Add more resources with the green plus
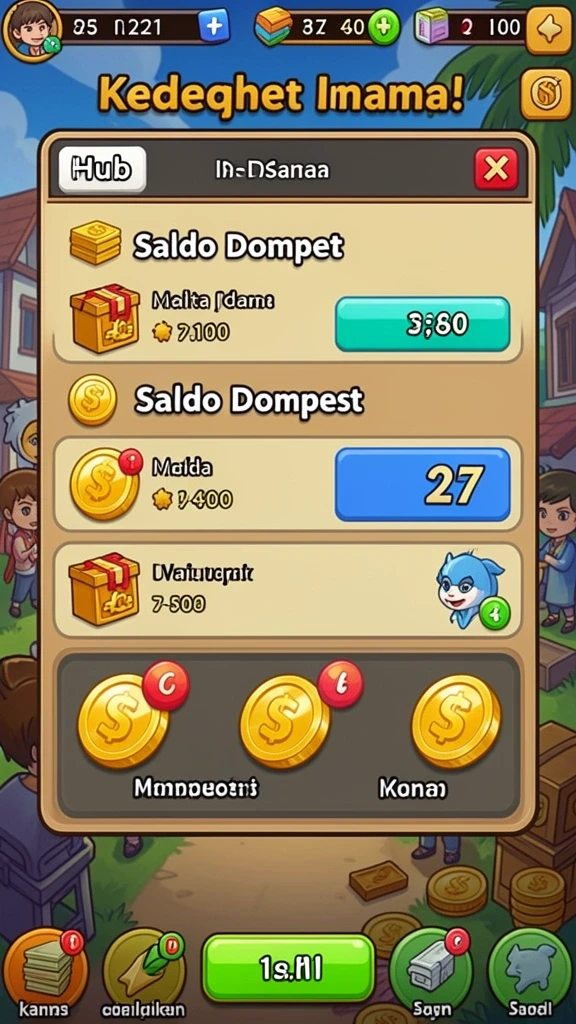576x1024 pixels. 384,28
